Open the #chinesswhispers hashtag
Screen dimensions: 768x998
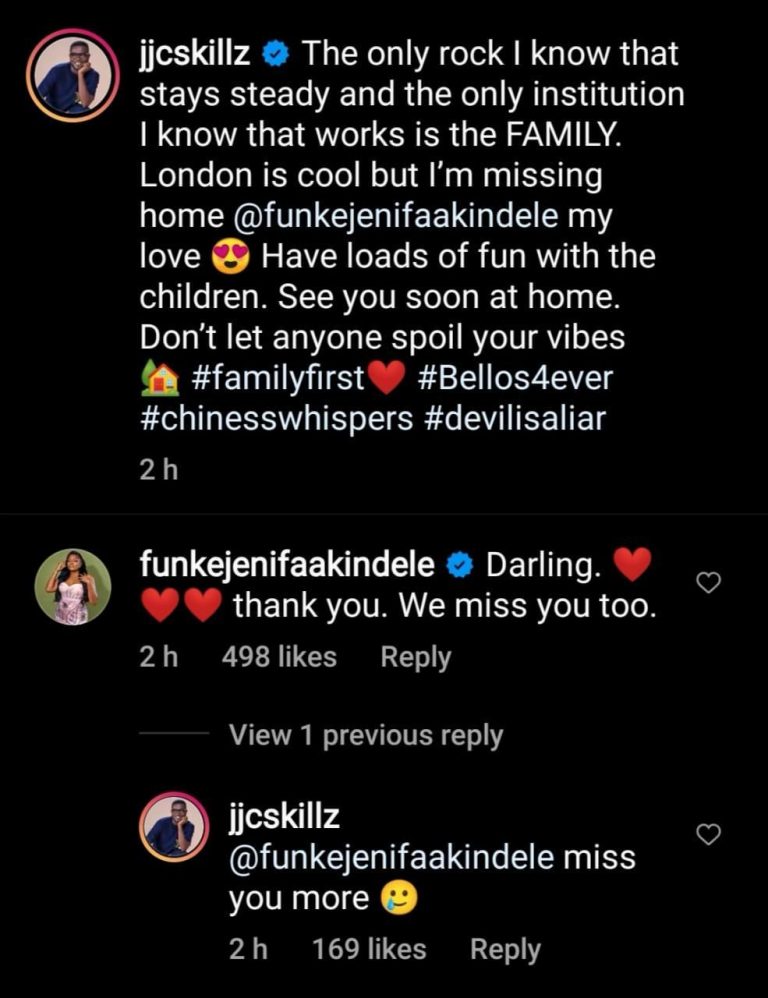click(277, 418)
